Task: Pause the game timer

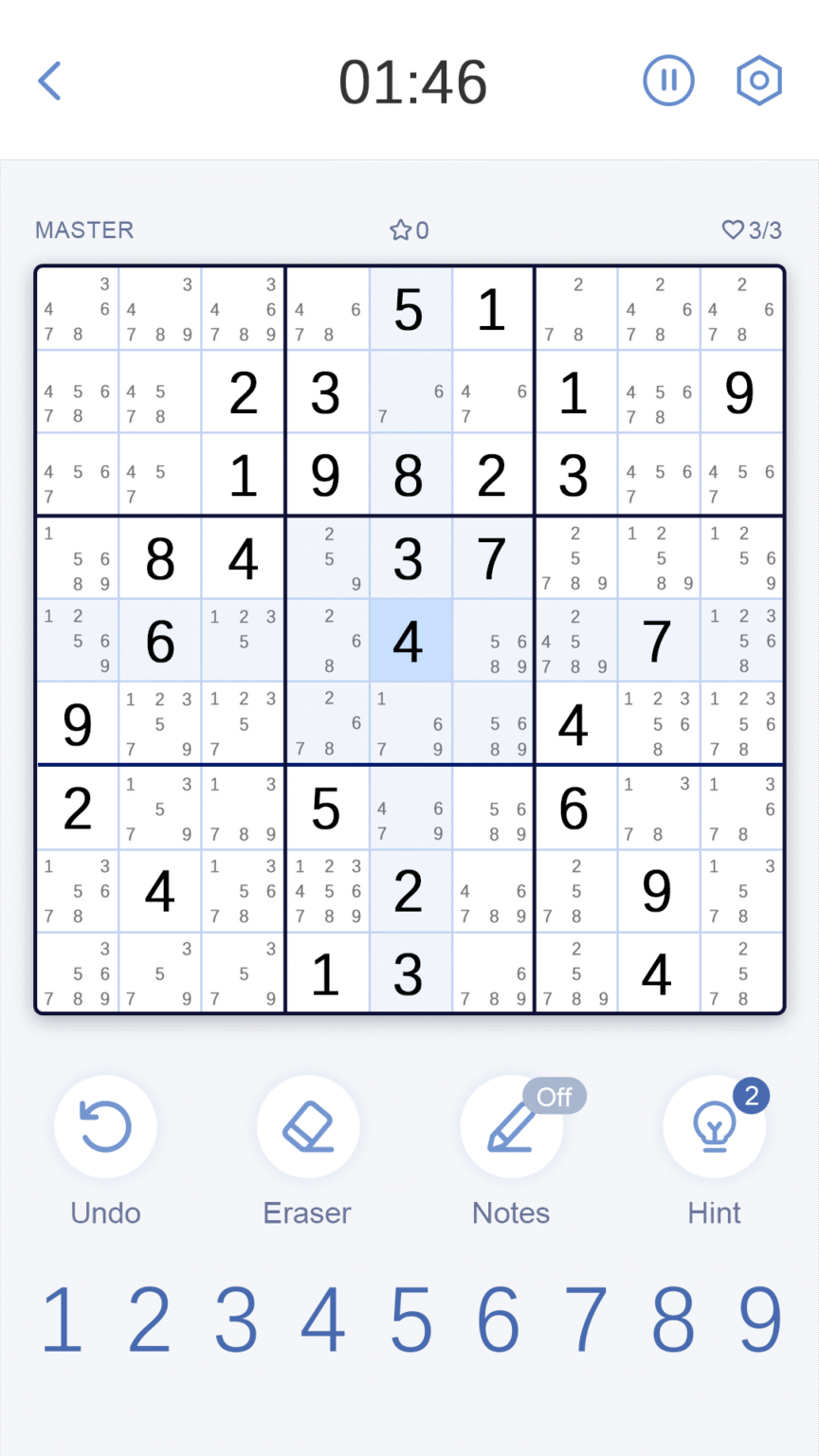Action: pyautogui.click(x=668, y=81)
